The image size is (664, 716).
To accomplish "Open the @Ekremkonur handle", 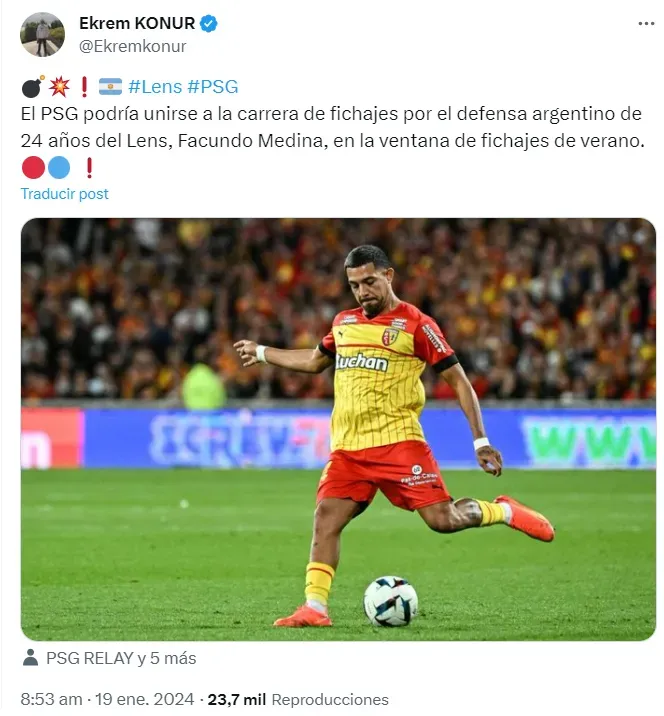I will 132,46.
